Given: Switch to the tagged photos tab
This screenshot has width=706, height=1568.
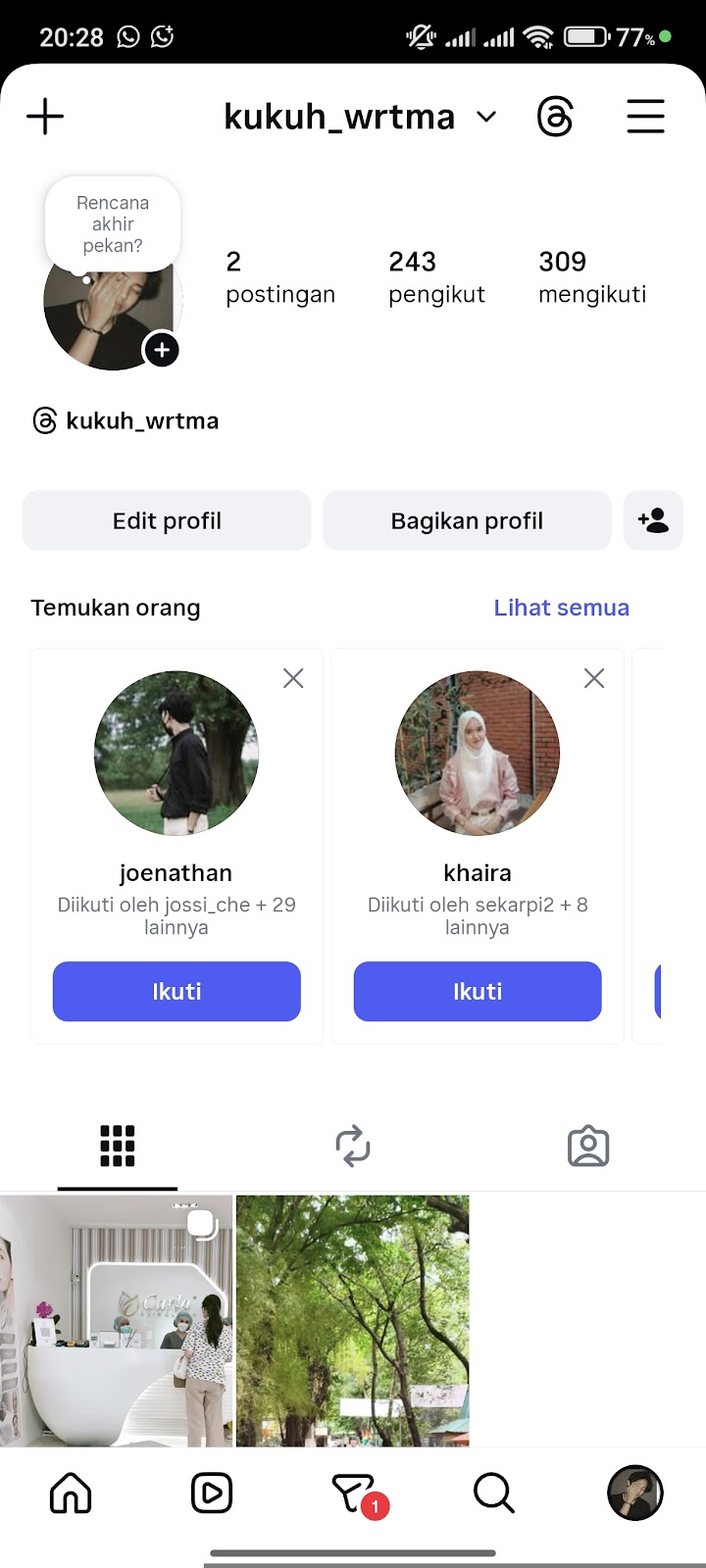Looking at the screenshot, I should pyautogui.click(x=588, y=1146).
